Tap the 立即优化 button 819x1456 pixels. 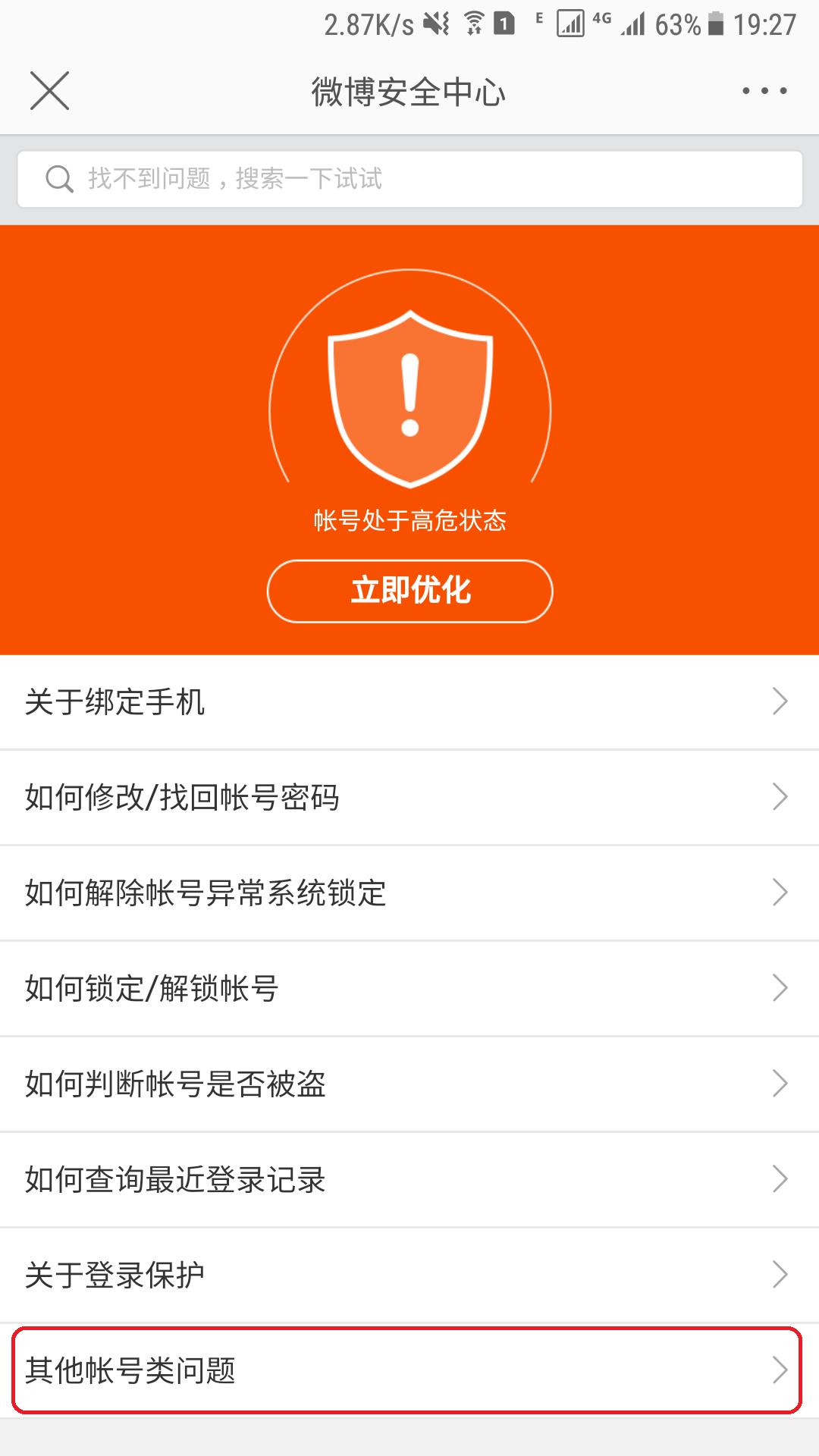[409, 591]
